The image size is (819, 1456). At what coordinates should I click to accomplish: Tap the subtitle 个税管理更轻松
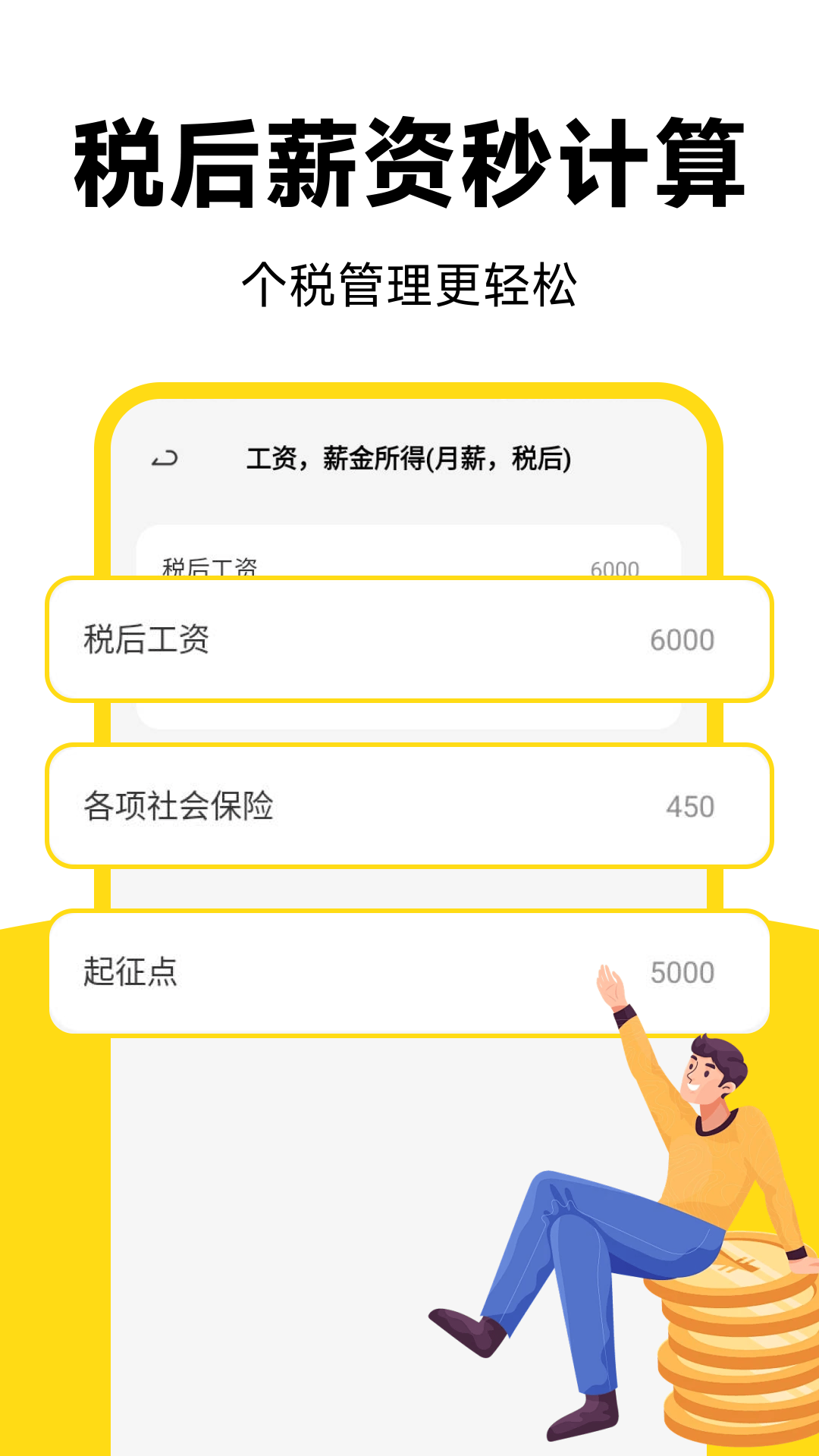[409, 281]
